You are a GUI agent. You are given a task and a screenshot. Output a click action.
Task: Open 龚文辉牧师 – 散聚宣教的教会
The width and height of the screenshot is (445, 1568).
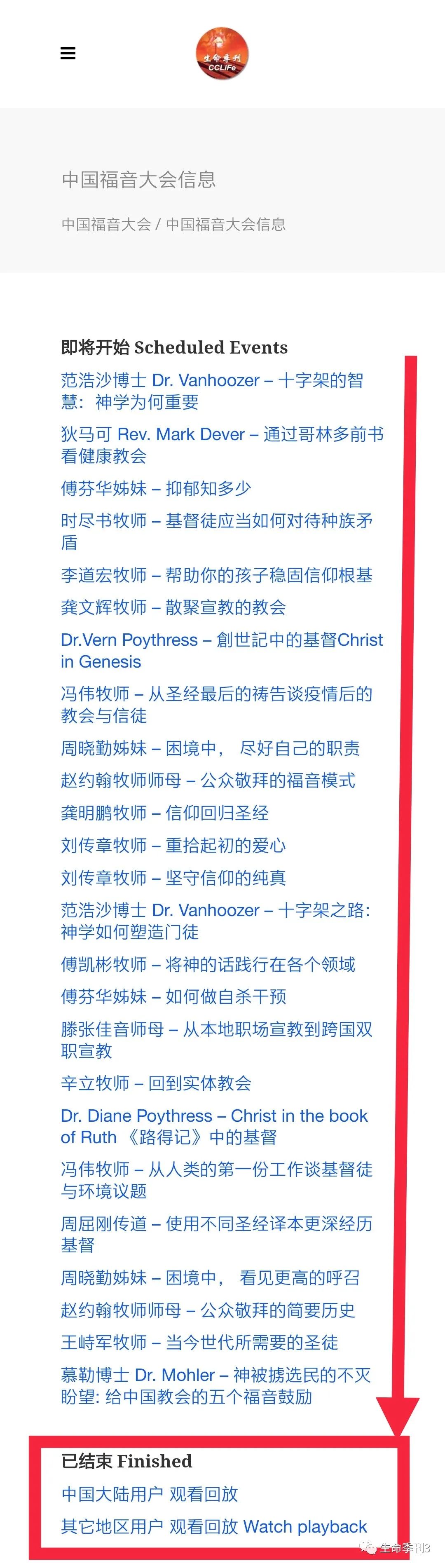[x=173, y=607]
